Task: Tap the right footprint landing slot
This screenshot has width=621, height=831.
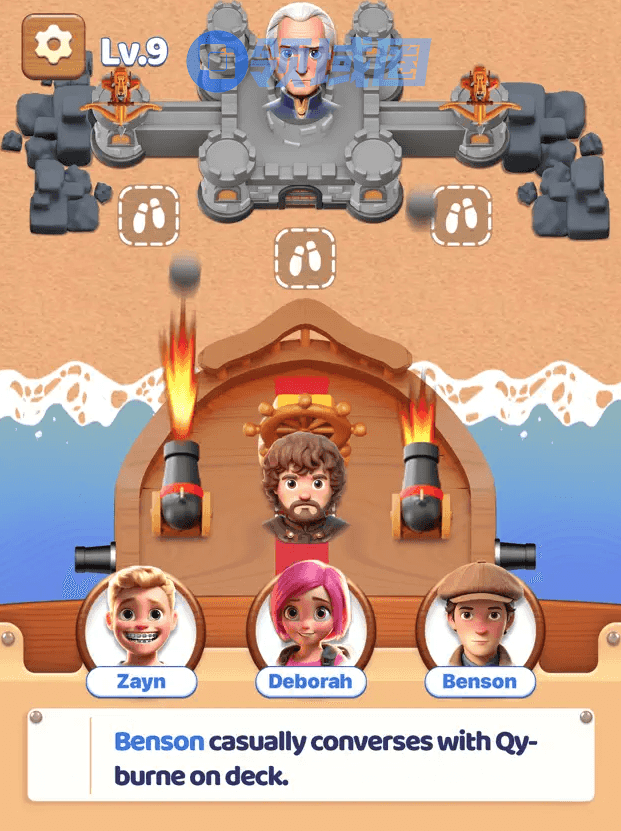Action: click(461, 214)
